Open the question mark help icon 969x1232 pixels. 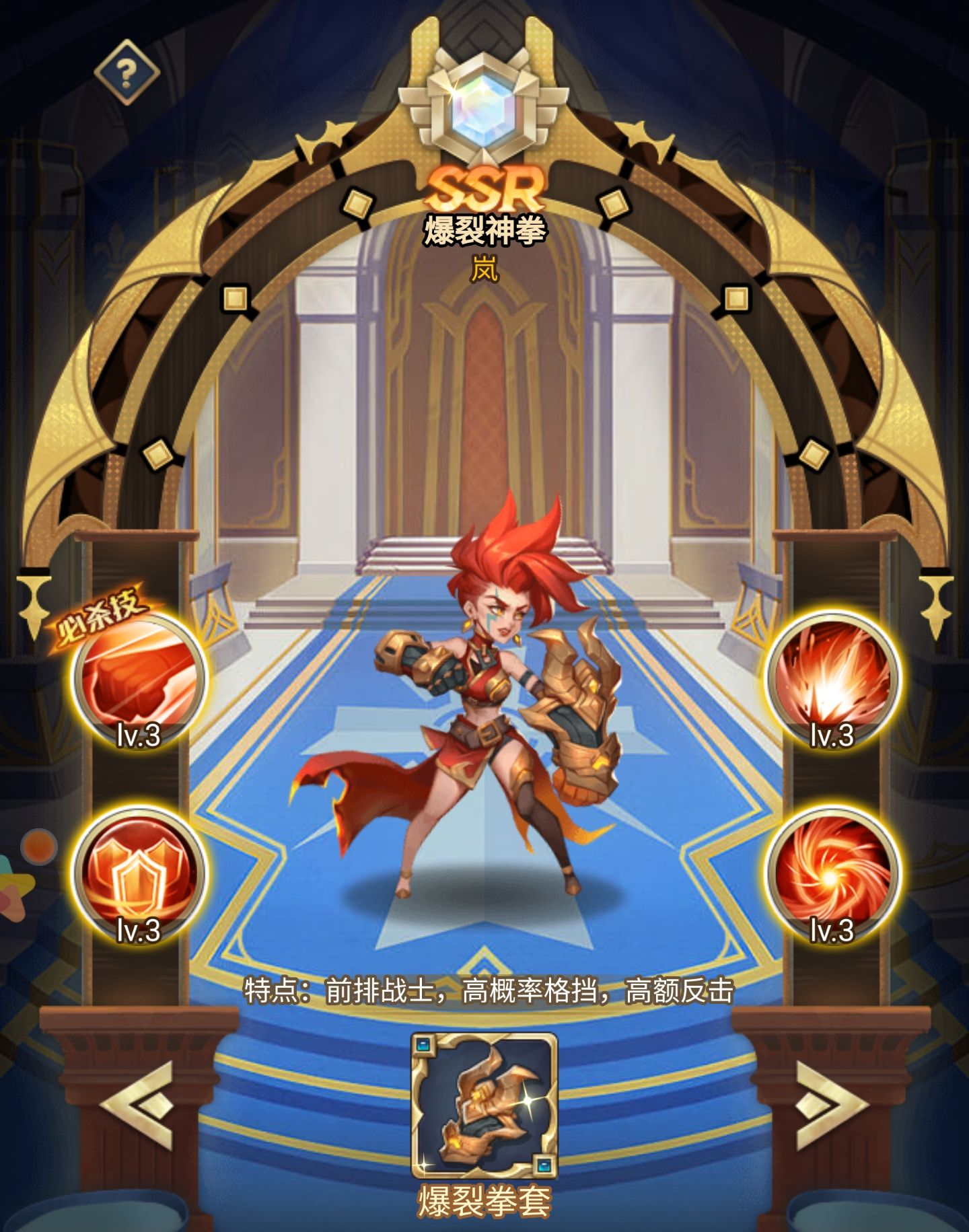127,71
